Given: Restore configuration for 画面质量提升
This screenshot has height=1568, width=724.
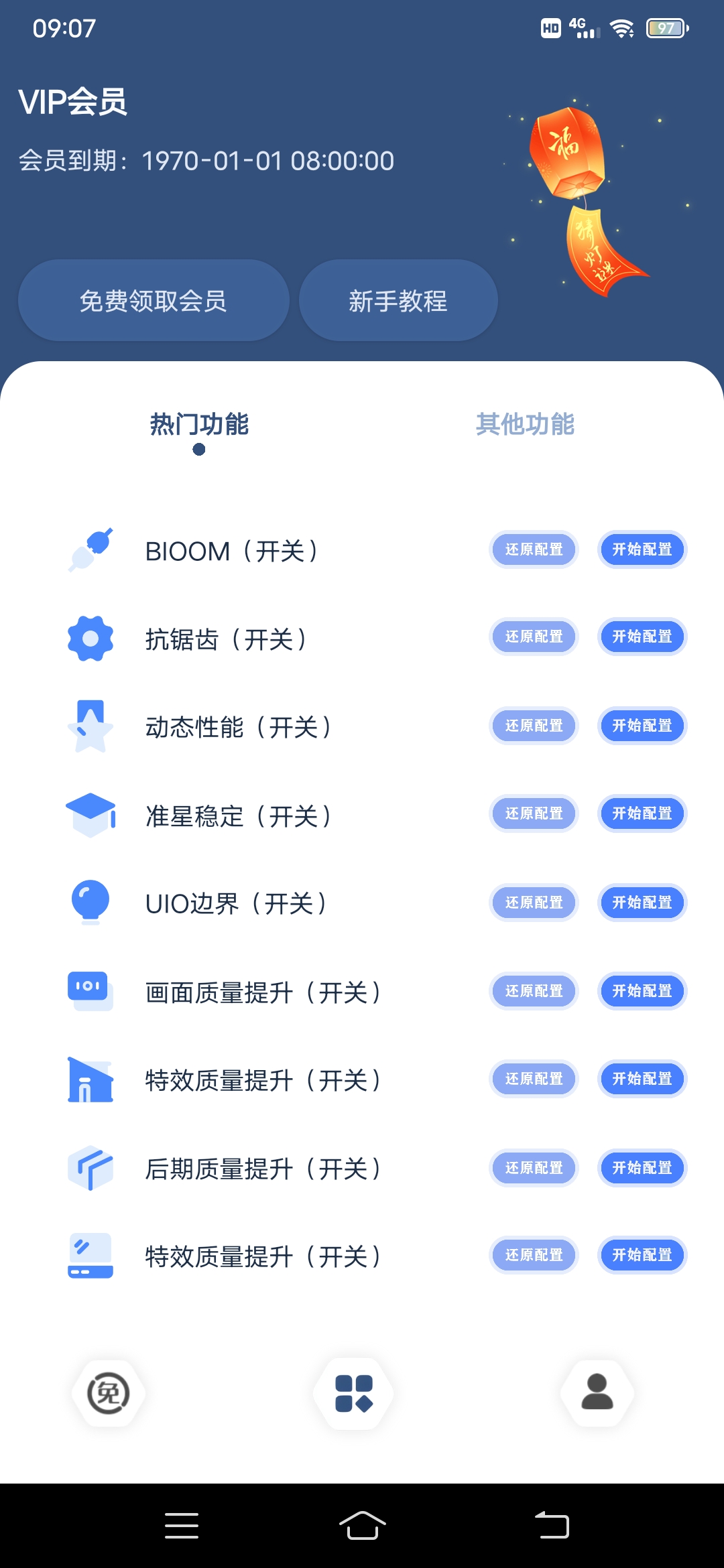Looking at the screenshot, I should tap(534, 991).
